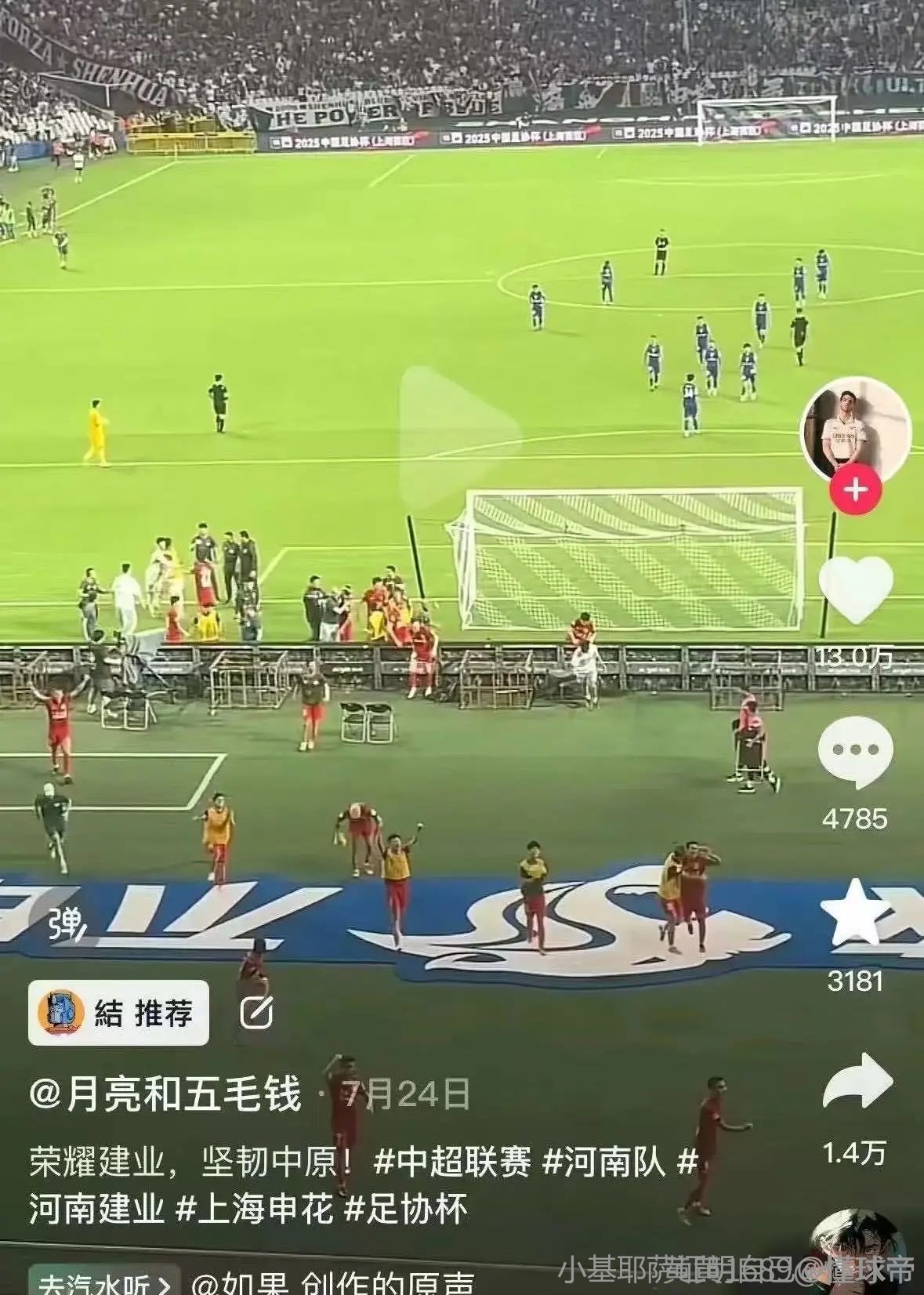Open the creator's profile avatar
The width and height of the screenshot is (924, 1295).
(855, 431)
